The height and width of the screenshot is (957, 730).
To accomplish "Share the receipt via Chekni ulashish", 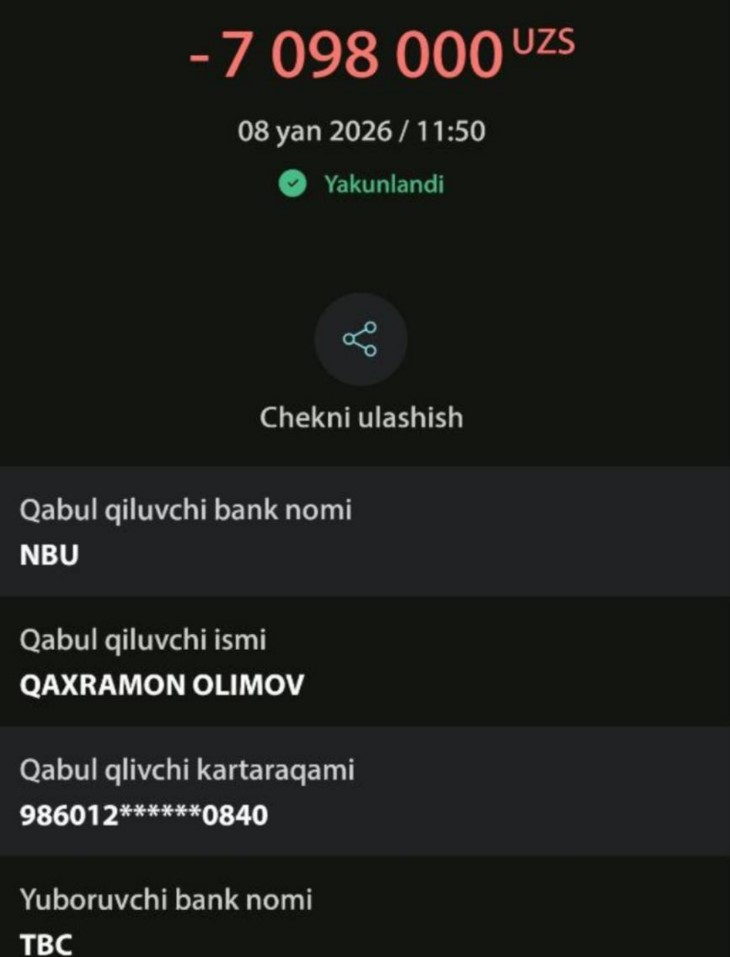I will pos(360,339).
